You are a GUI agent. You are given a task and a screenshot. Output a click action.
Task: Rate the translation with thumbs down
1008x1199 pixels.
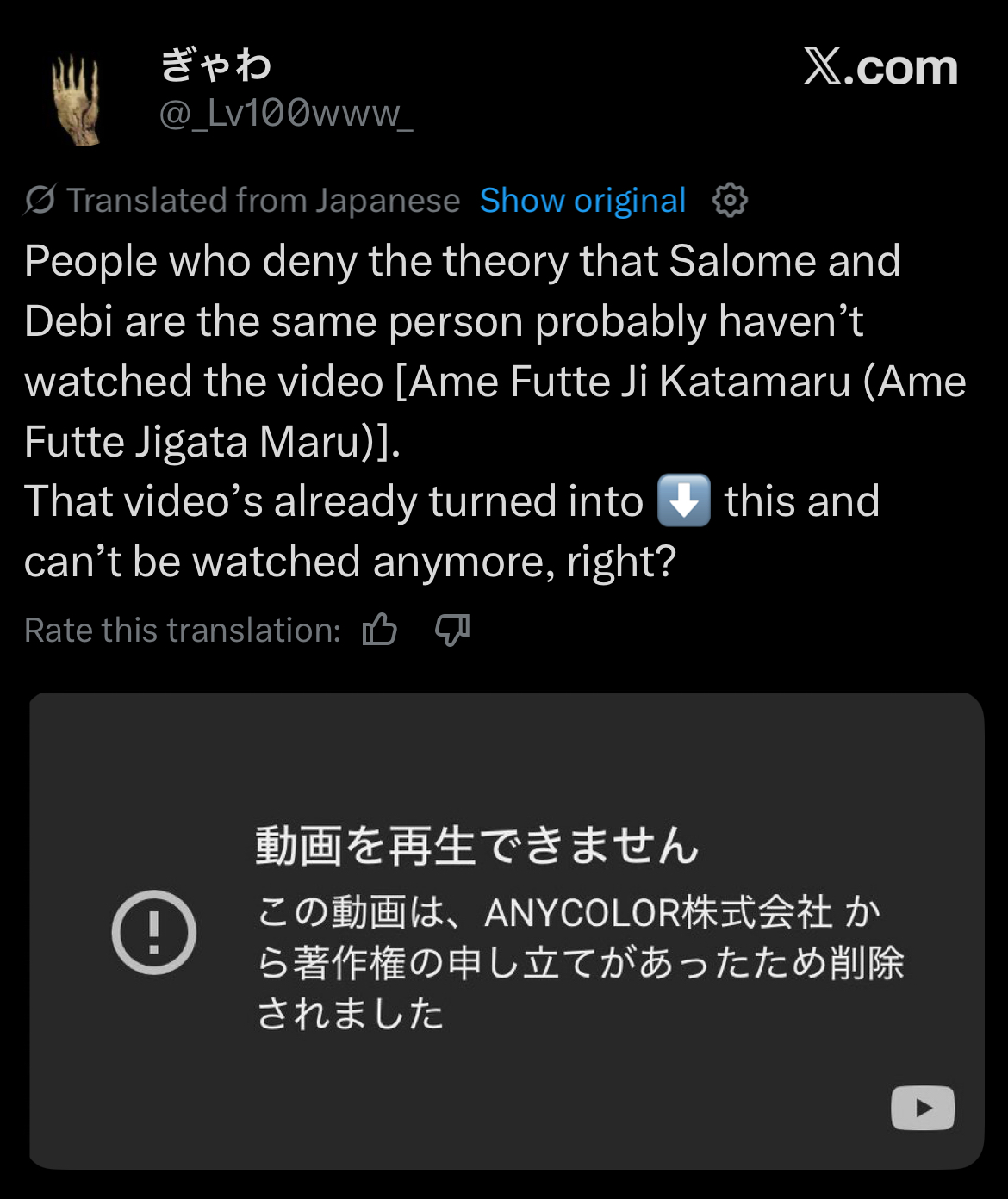tap(451, 630)
